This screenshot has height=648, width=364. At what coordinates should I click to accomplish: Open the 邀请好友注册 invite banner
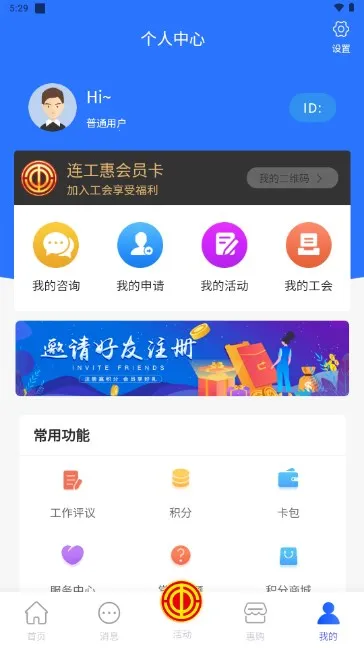click(x=182, y=358)
